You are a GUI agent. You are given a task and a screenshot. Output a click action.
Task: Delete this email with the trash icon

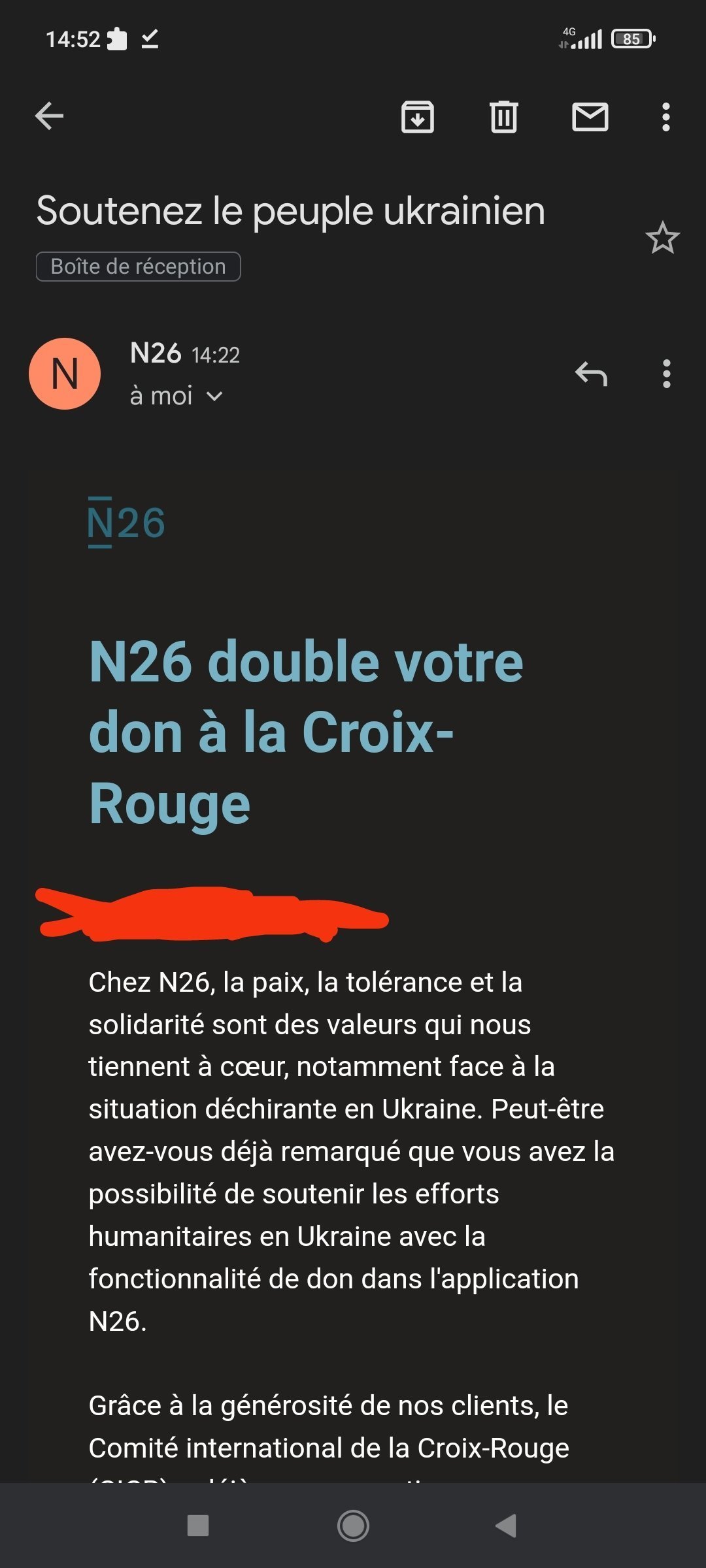click(x=504, y=117)
